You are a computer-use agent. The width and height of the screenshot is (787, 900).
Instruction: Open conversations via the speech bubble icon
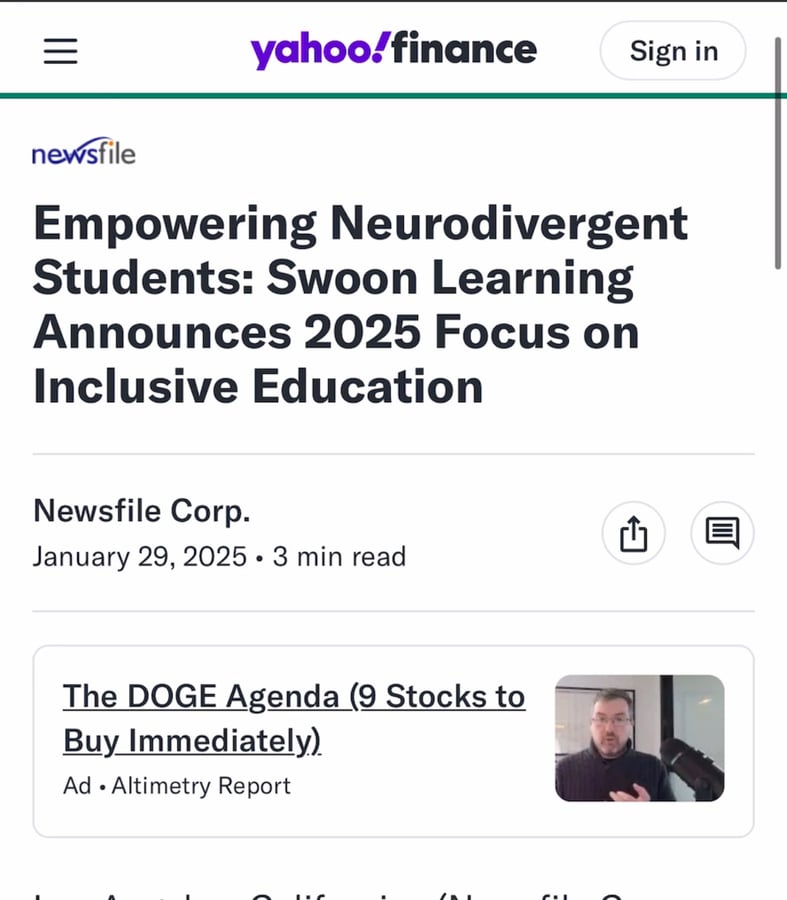722,533
